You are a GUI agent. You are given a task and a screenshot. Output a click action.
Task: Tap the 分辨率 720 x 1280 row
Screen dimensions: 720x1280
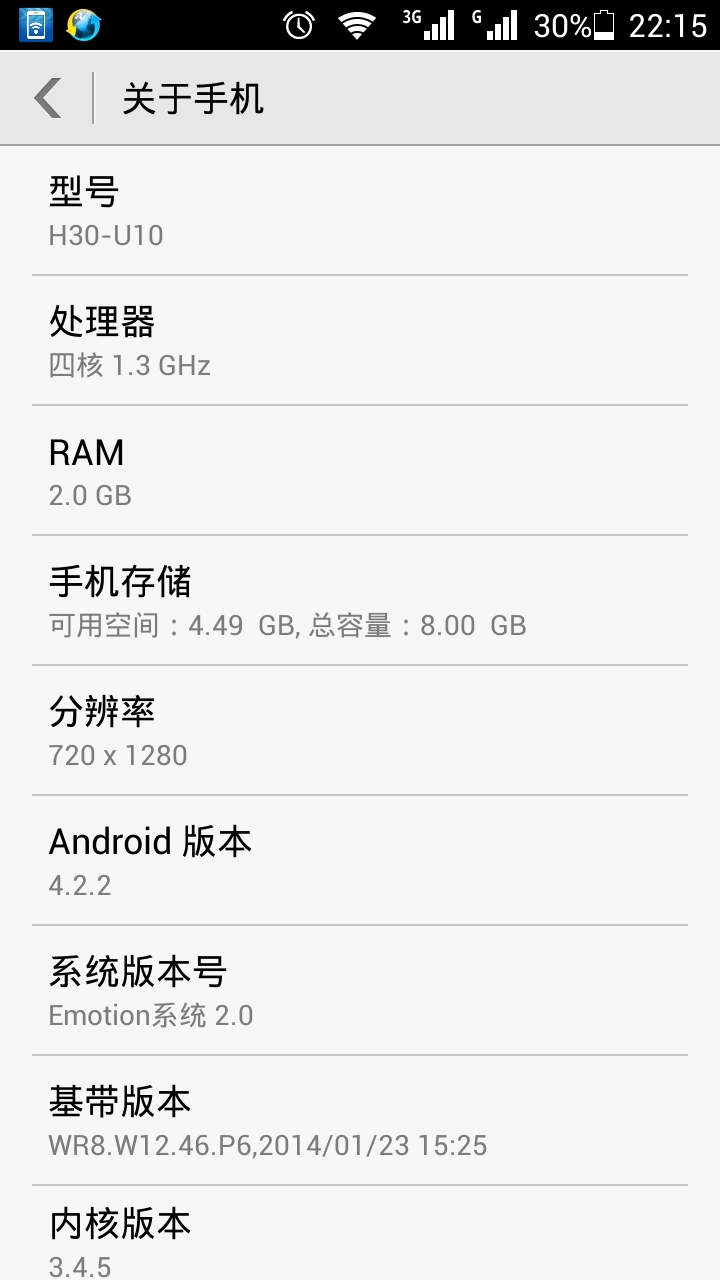click(x=360, y=731)
